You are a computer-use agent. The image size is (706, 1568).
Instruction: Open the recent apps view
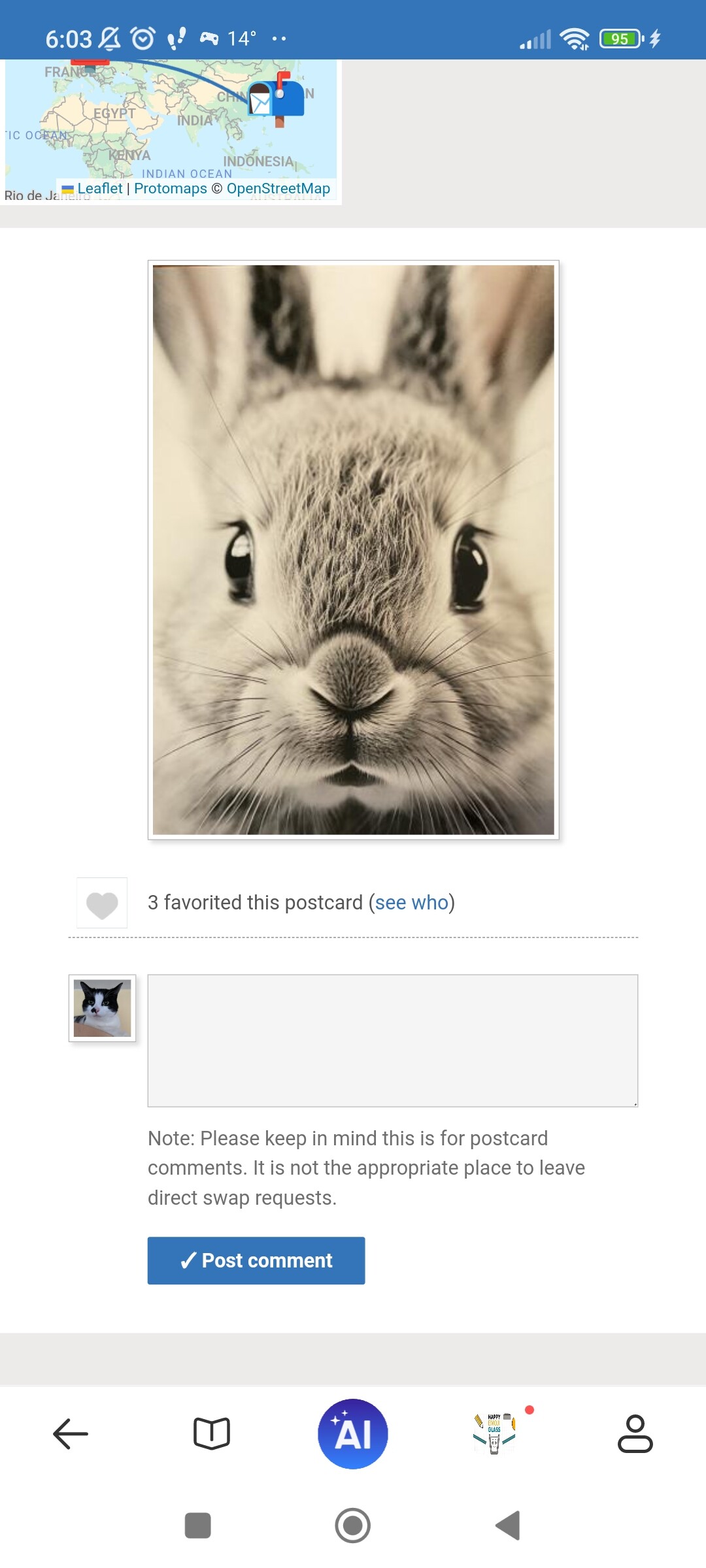pos(198,1526)
